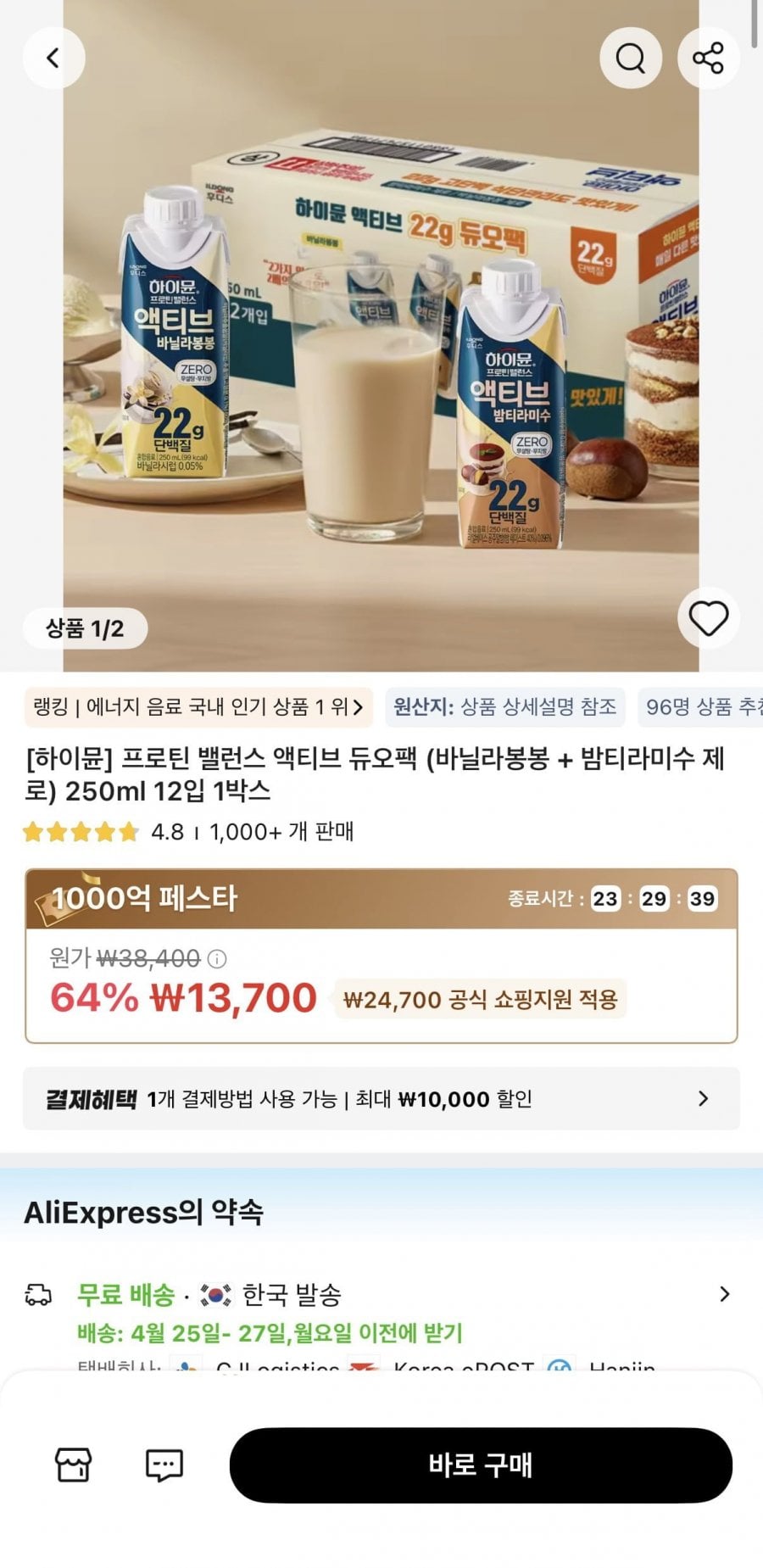Tap the 96명 상품 추천 chip
The height and width of the screenshot is (1568, 763).
(702, 707)
